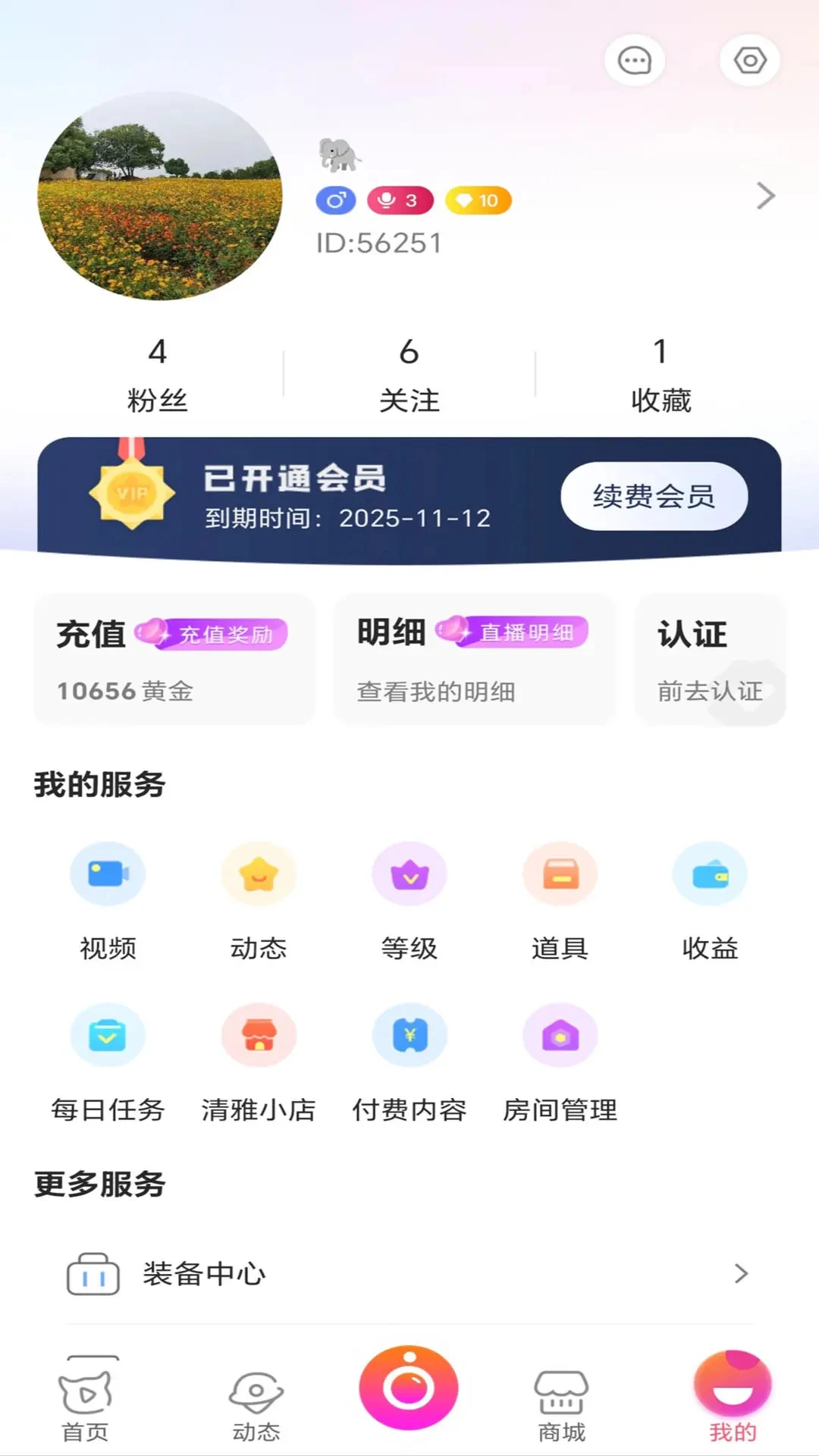Select the 付费内容 ticket icon
Screen dimensions: 819x1456
409,1035
